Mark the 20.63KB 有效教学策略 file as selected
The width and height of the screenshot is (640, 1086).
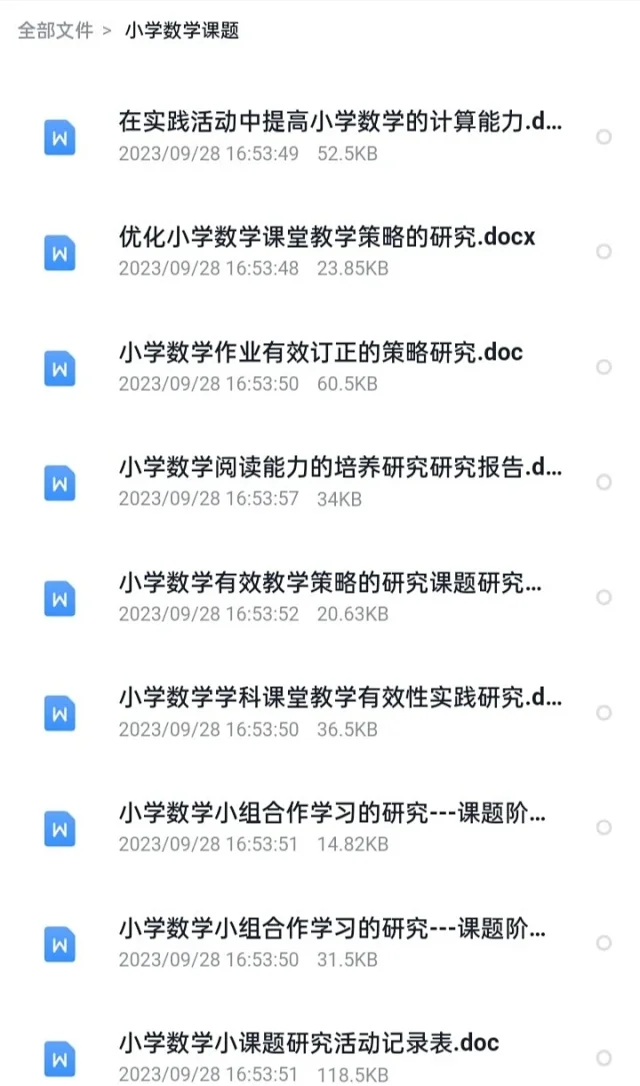click(604, 597)
